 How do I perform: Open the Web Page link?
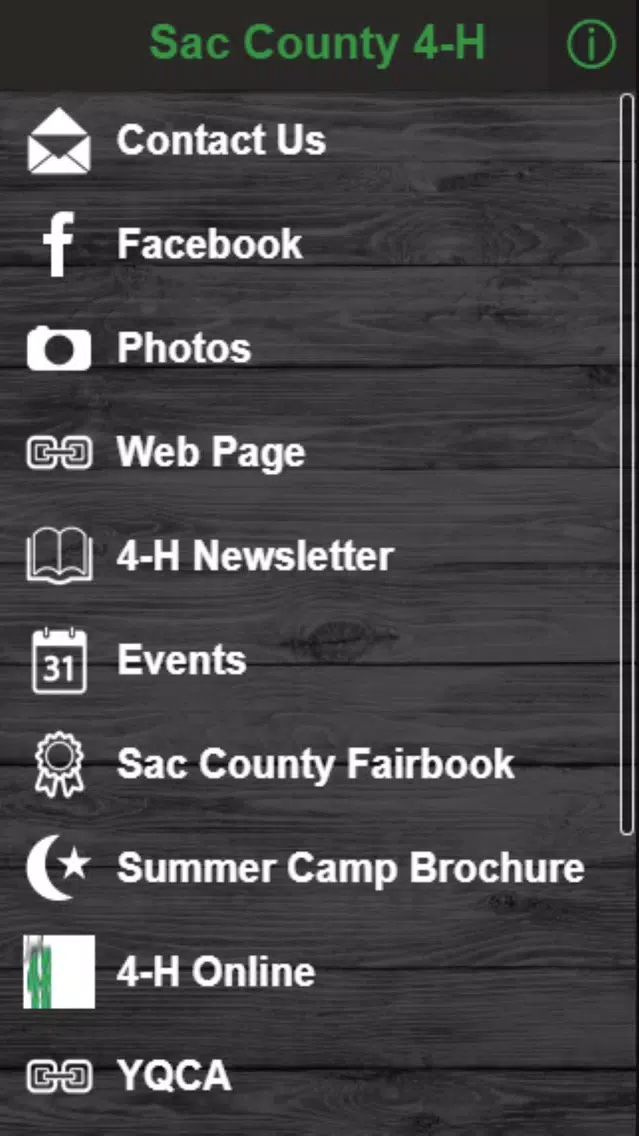pyautogui.click(x=210, y=453)
